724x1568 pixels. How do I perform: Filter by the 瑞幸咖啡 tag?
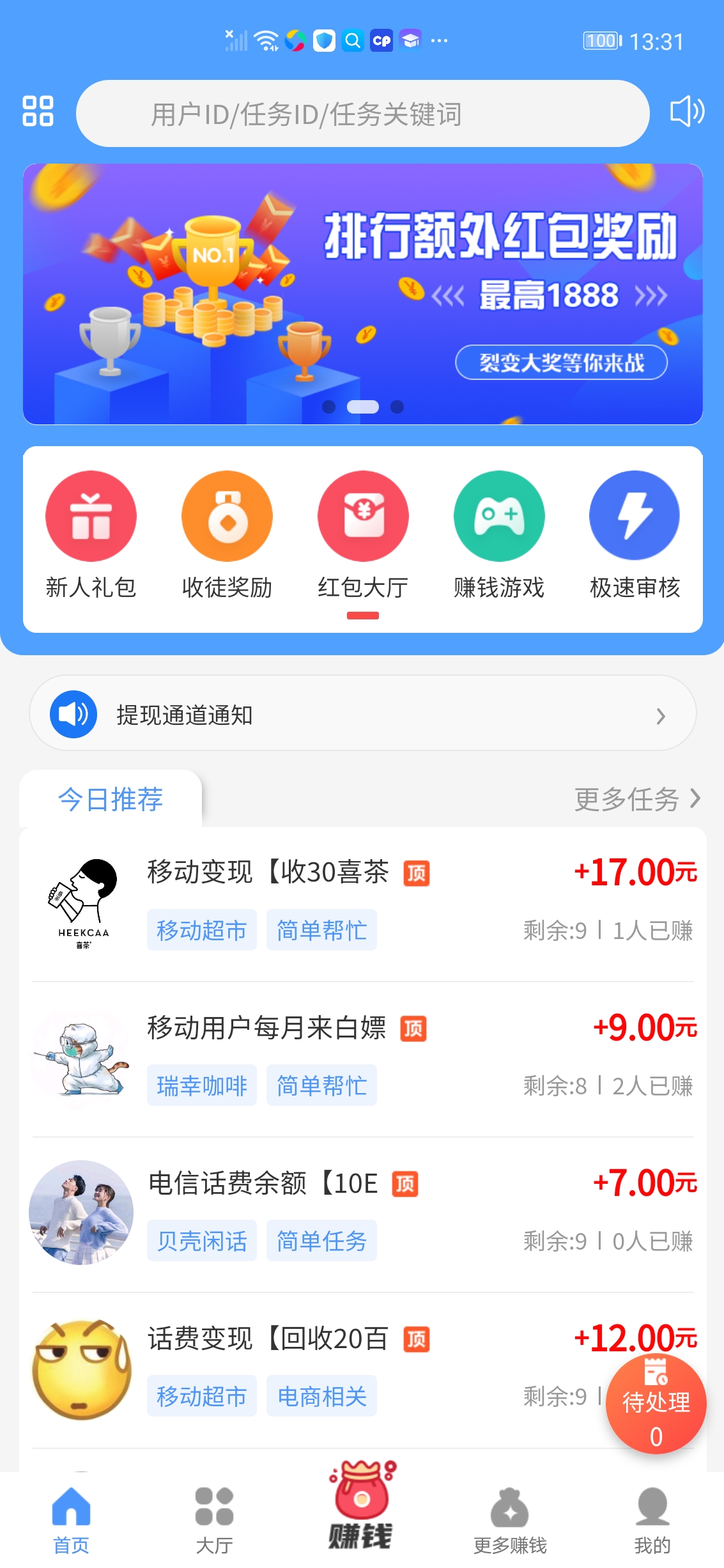201,1084
